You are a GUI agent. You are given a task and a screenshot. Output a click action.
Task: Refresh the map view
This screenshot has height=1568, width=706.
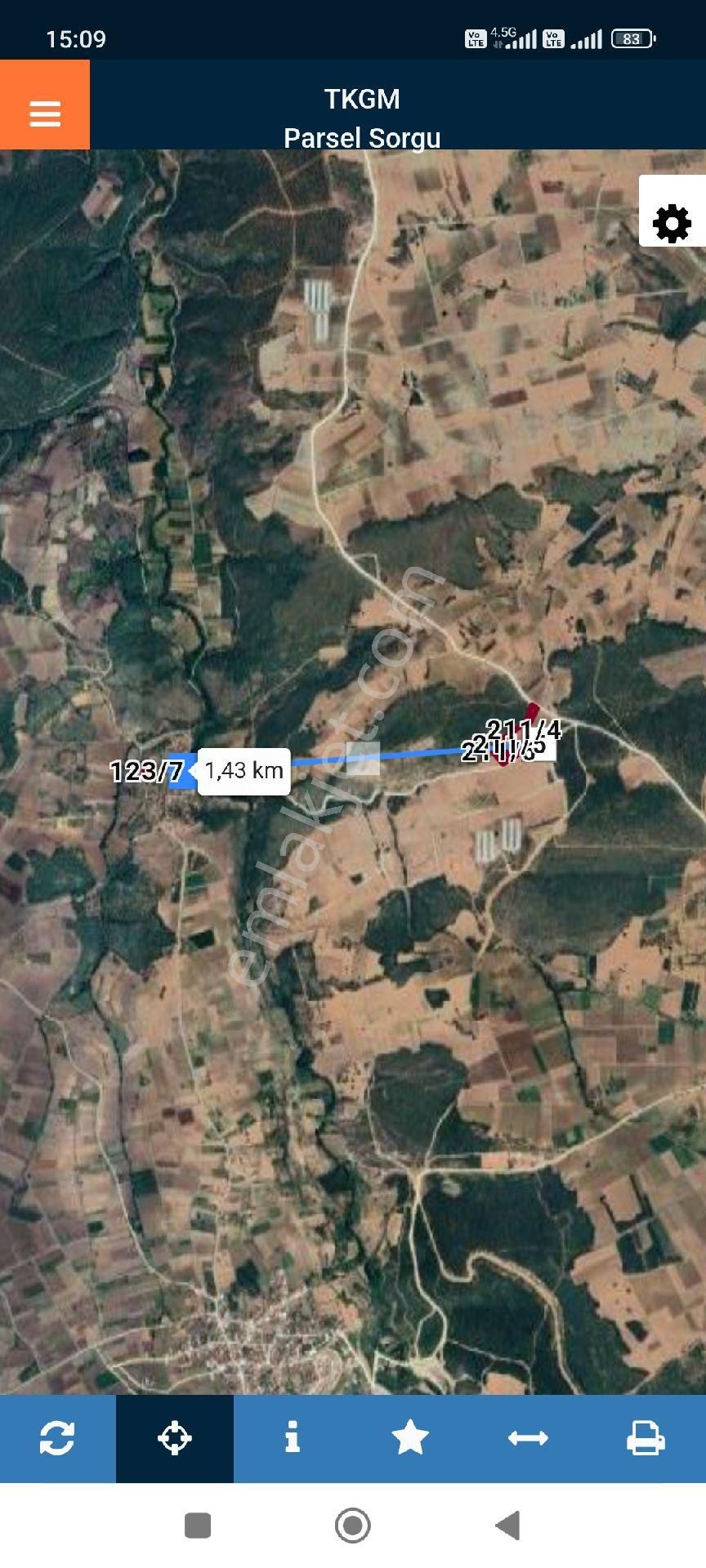point(58,1440)
